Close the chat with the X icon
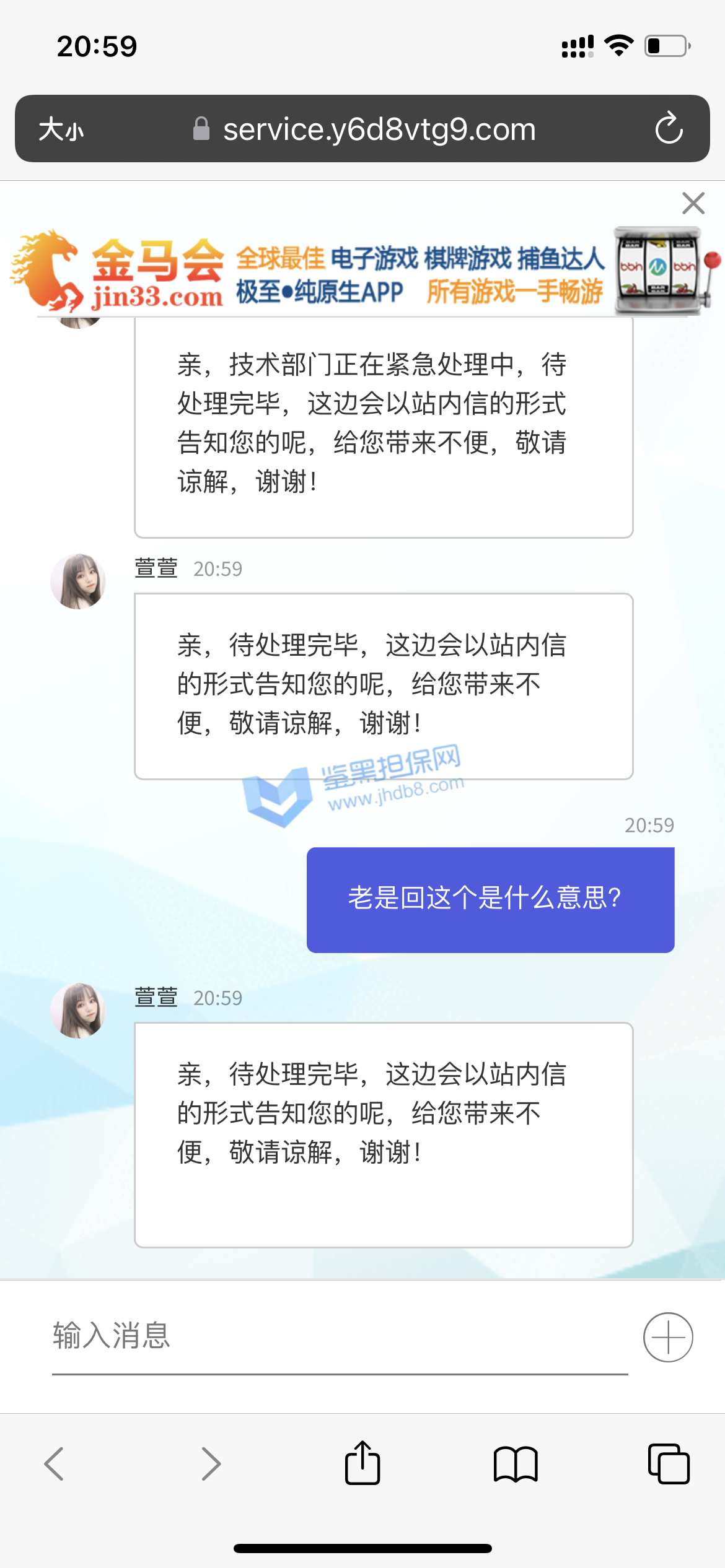Viewport: 725px width, 1568px height. [x=693, y=203]
